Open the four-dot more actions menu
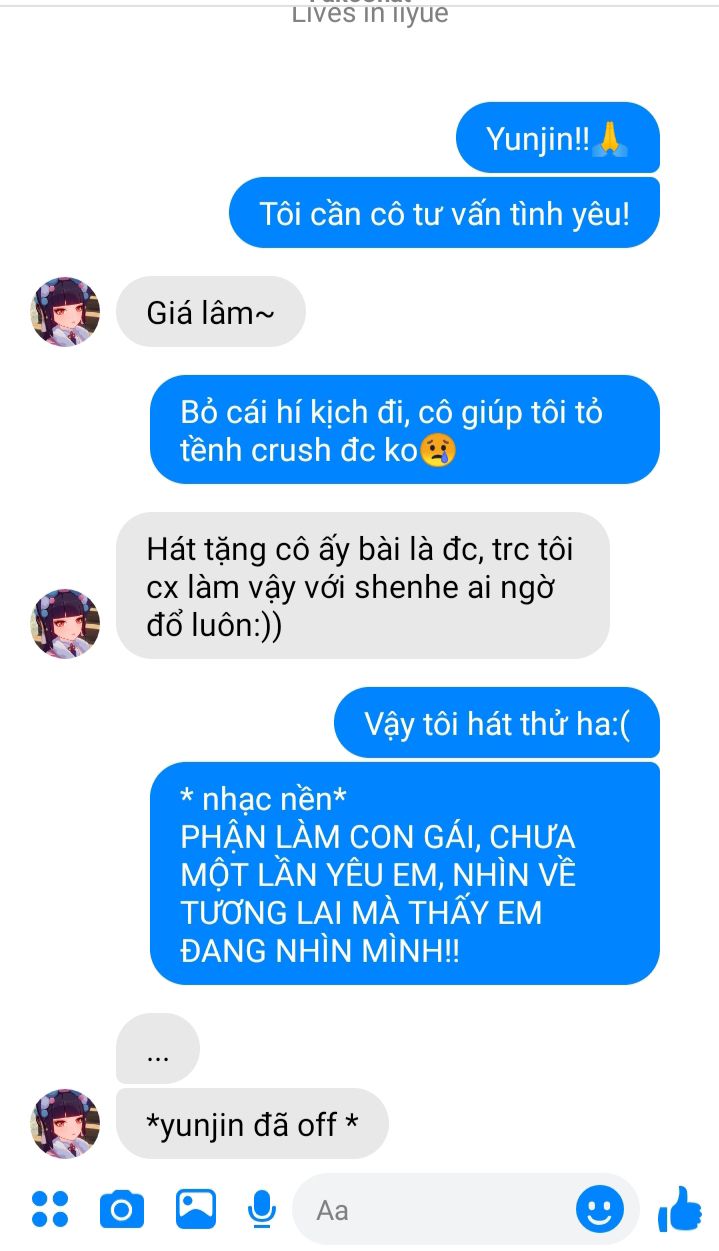Viewport: 719px width, 1251px height. pos(49,1209)
